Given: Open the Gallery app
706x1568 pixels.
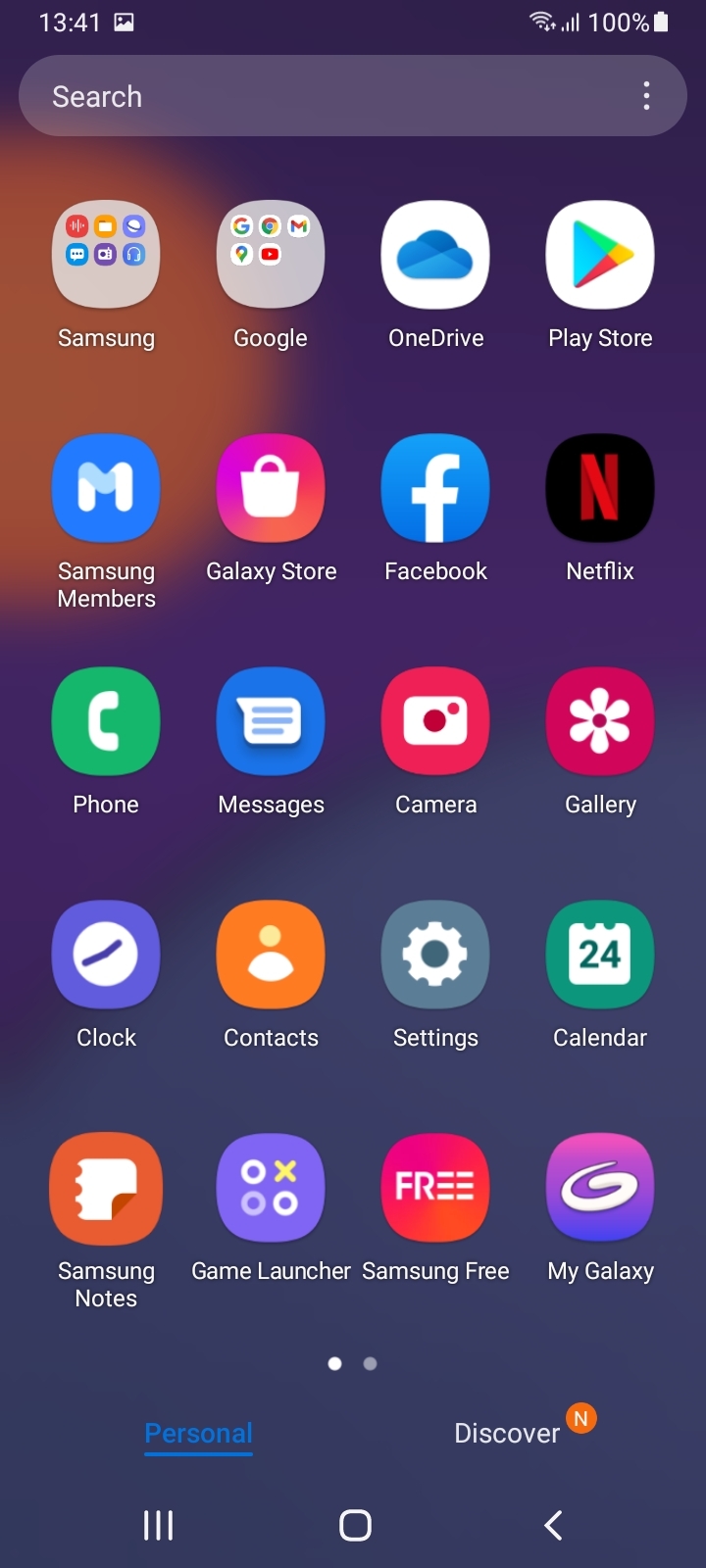Looking at the screenshot, I should pos(599,720).
